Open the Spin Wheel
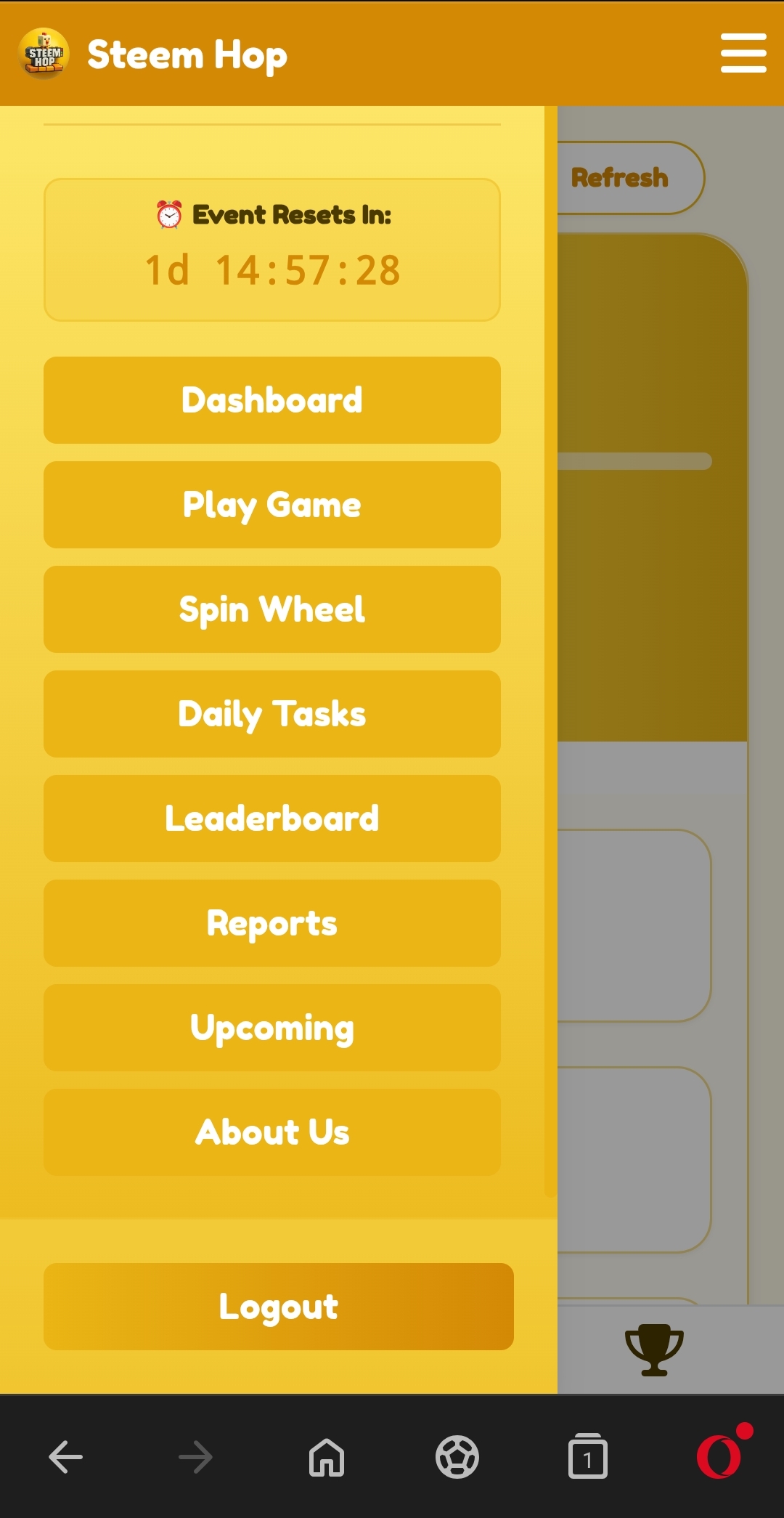The image size is (784, 1518). (272, 609)
